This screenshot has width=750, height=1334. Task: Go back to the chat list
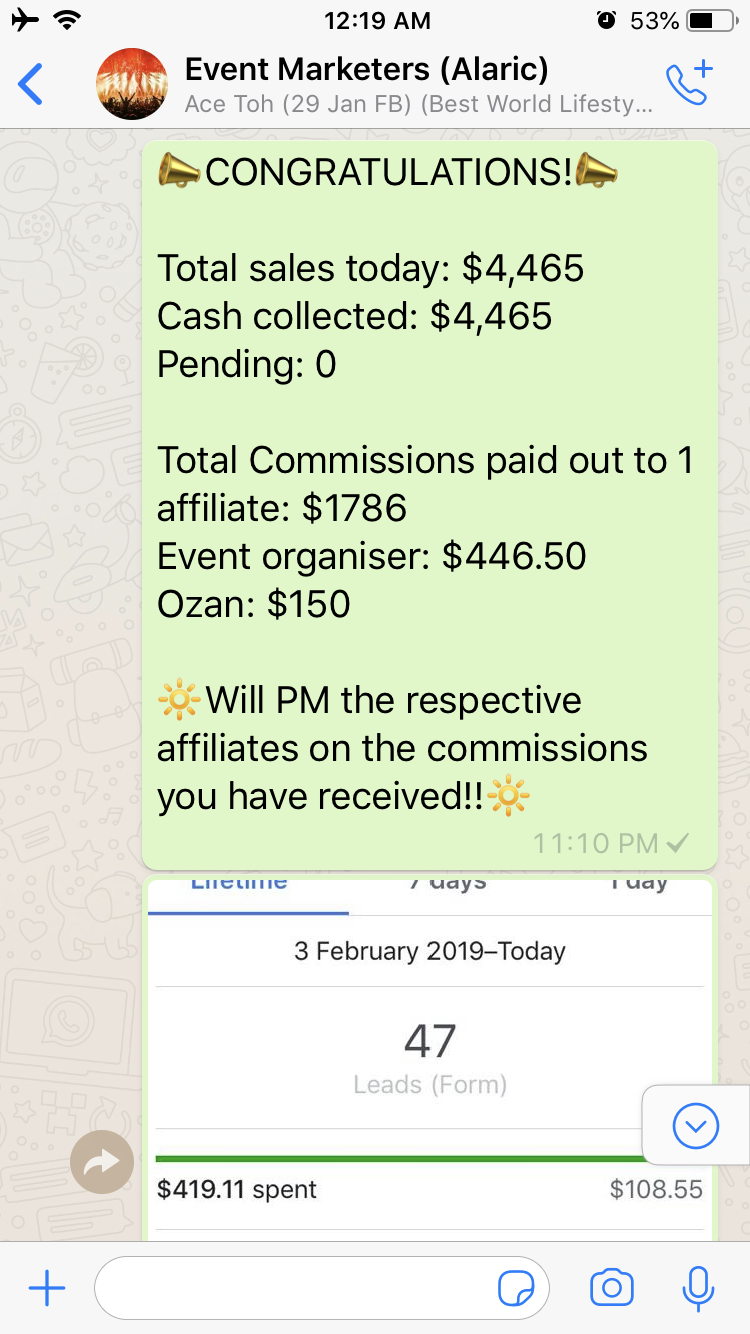pos(31,84)
